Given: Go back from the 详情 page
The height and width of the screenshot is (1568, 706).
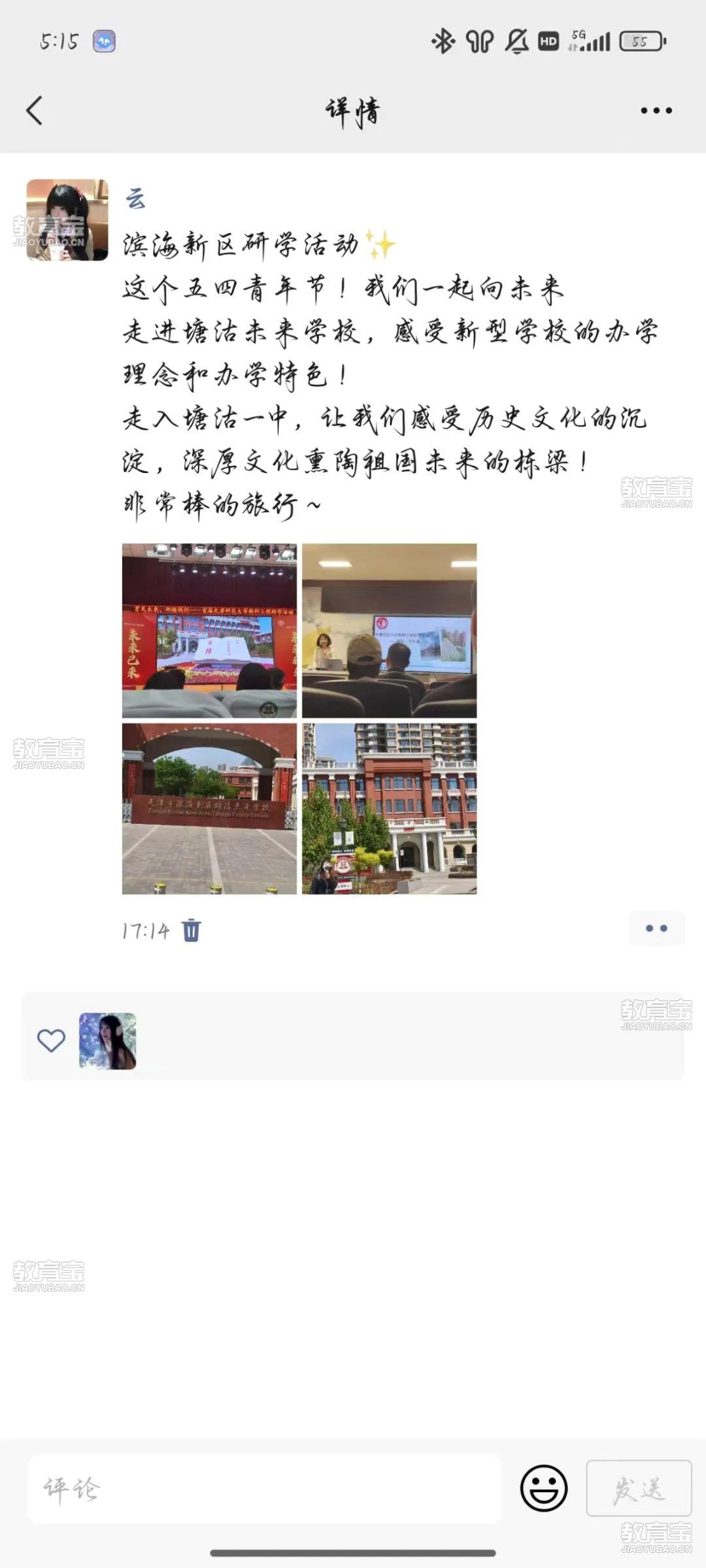Looking at the screenshot, I should (x=35, y=110).
